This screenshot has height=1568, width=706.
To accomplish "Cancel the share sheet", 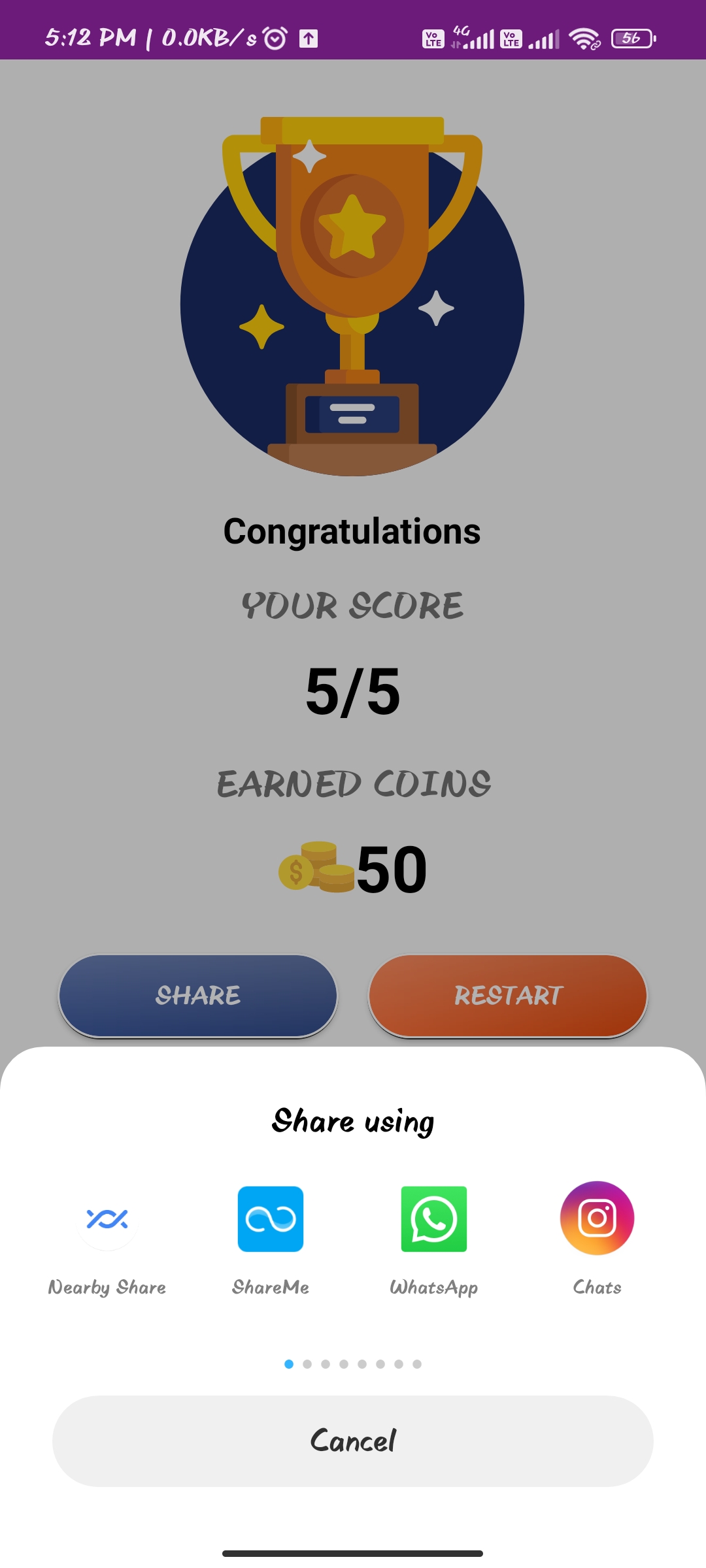I will click(x=353, y=1440).
